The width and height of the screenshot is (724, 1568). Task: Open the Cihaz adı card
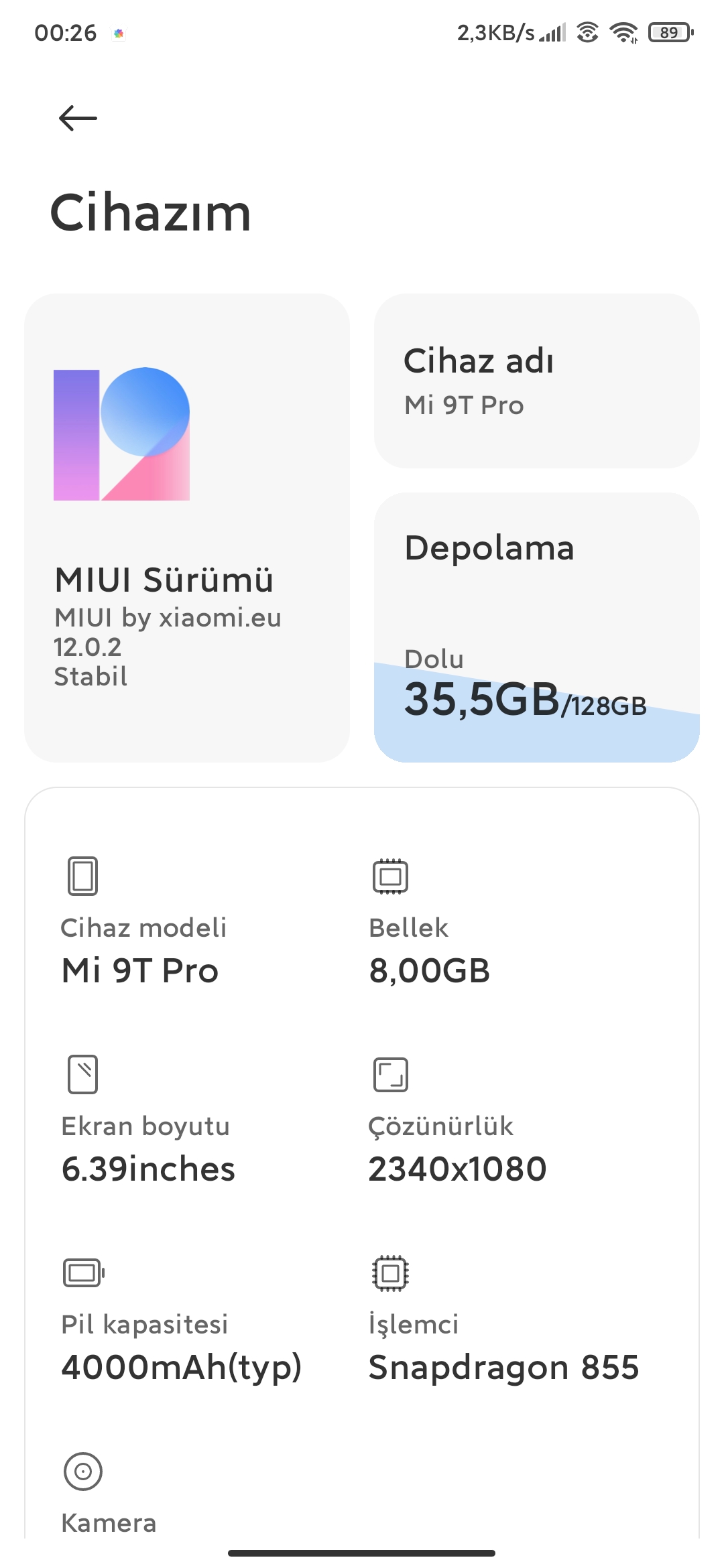pos(537,381)
